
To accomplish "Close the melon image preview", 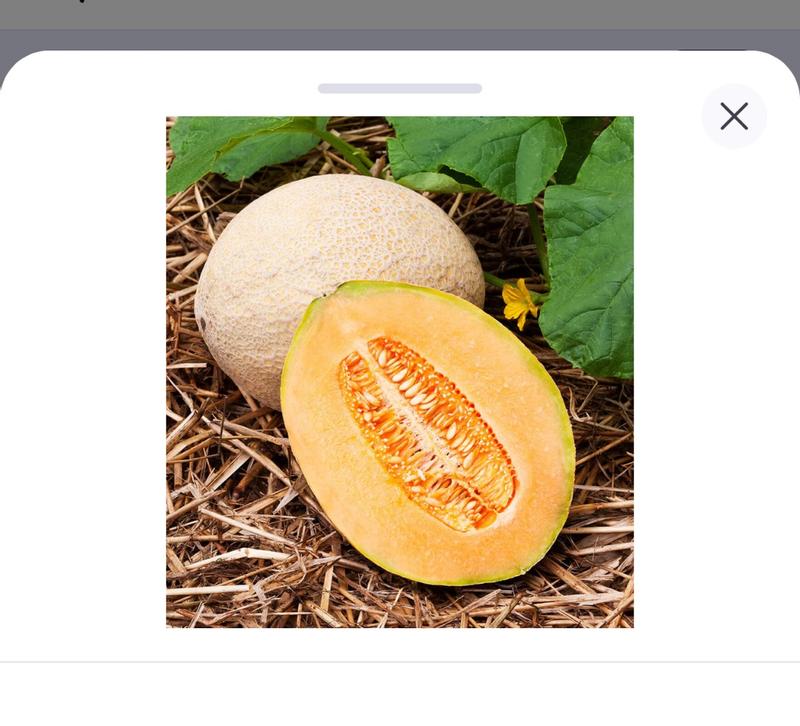I will pos(734,116).
